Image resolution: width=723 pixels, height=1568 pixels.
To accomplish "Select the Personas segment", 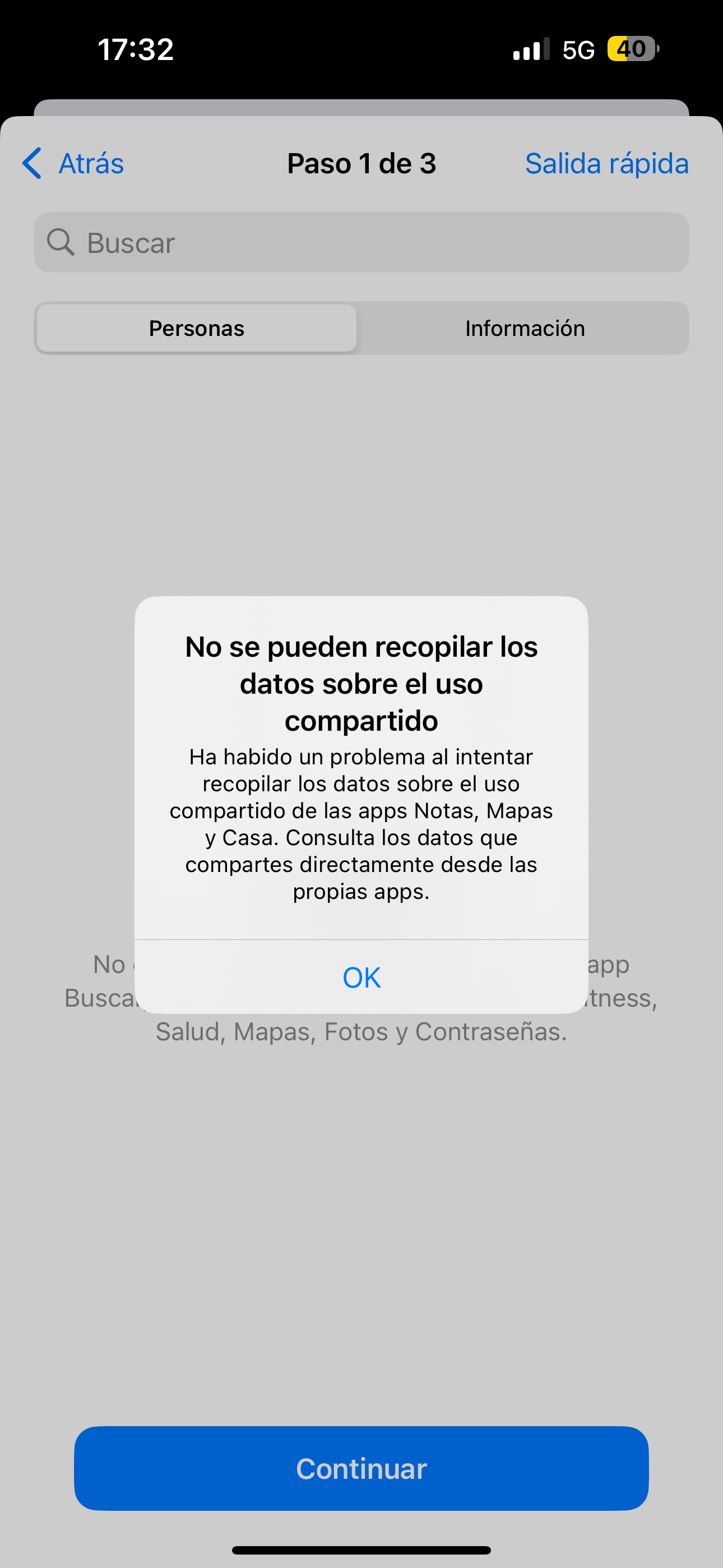I will point(197,328).
